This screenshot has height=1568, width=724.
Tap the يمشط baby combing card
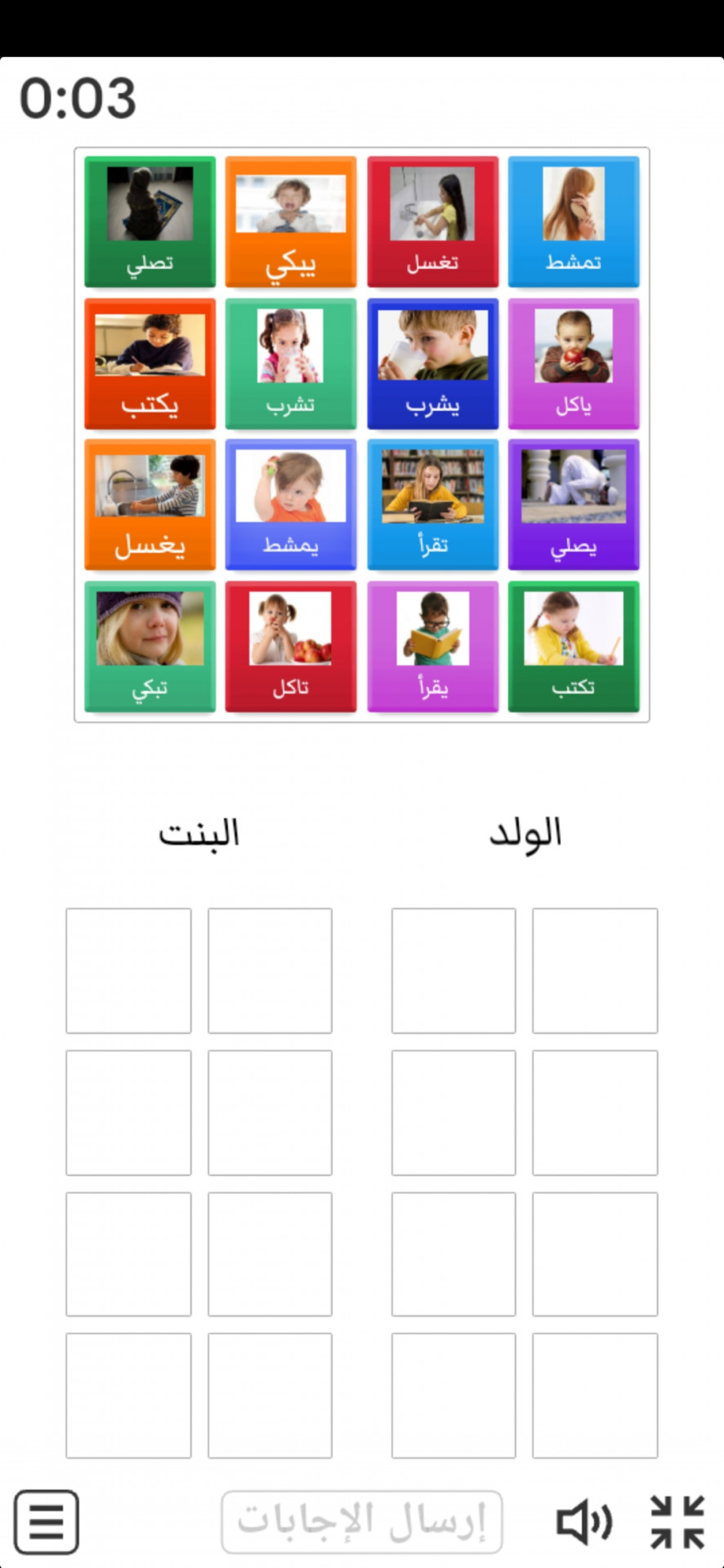291,505
